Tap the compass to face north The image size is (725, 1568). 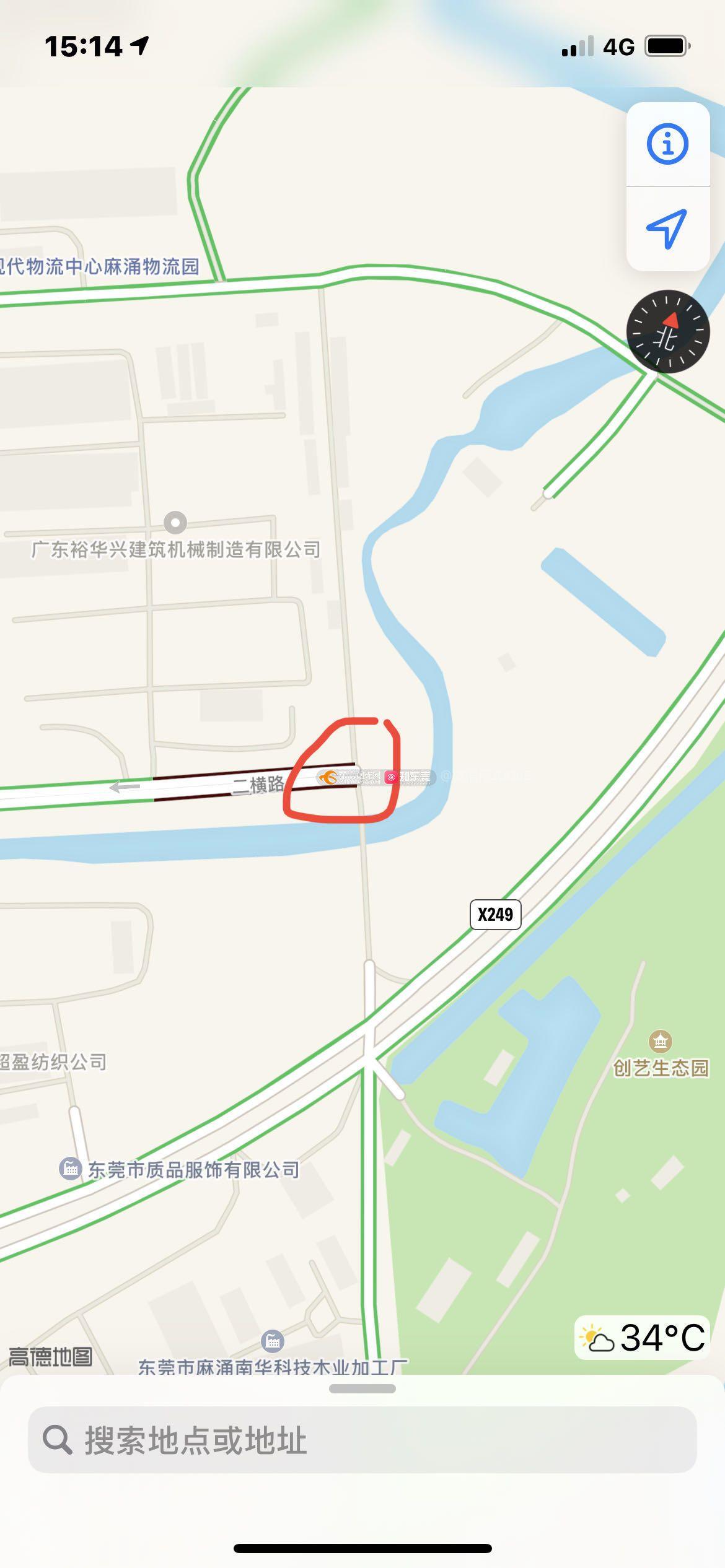tap(667, 332)
